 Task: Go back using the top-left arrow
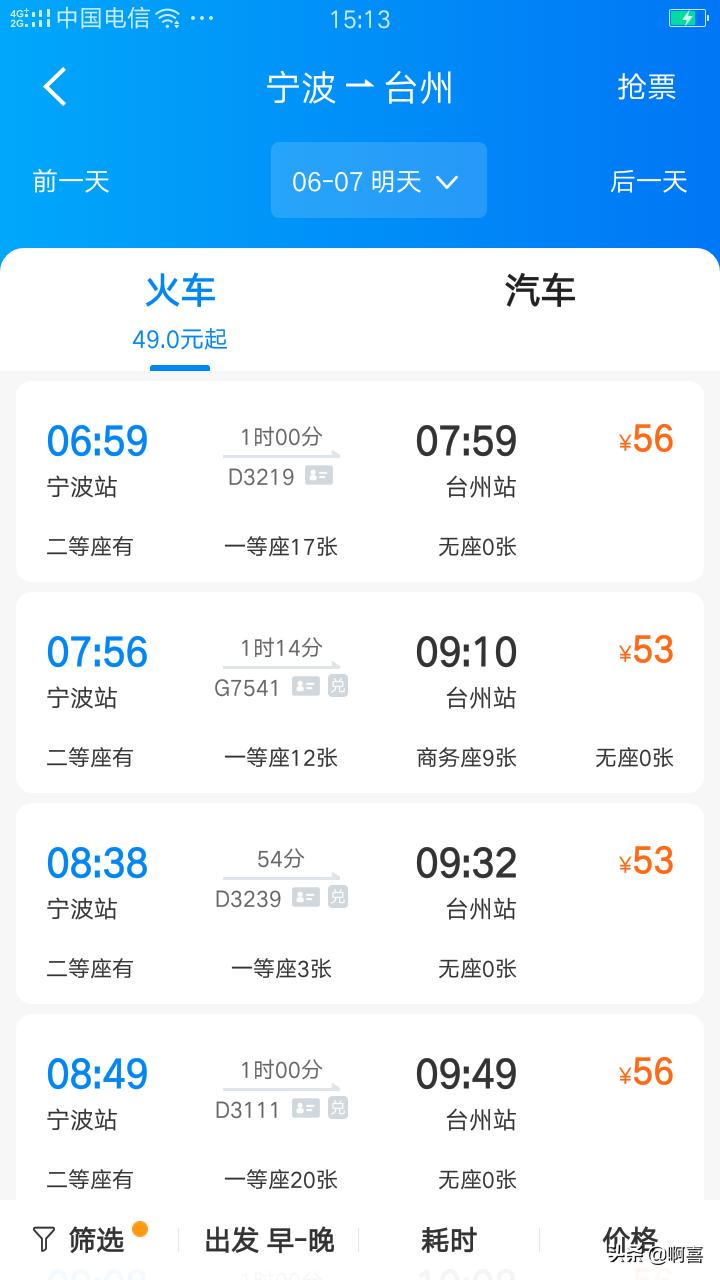[x=55, y=87]
